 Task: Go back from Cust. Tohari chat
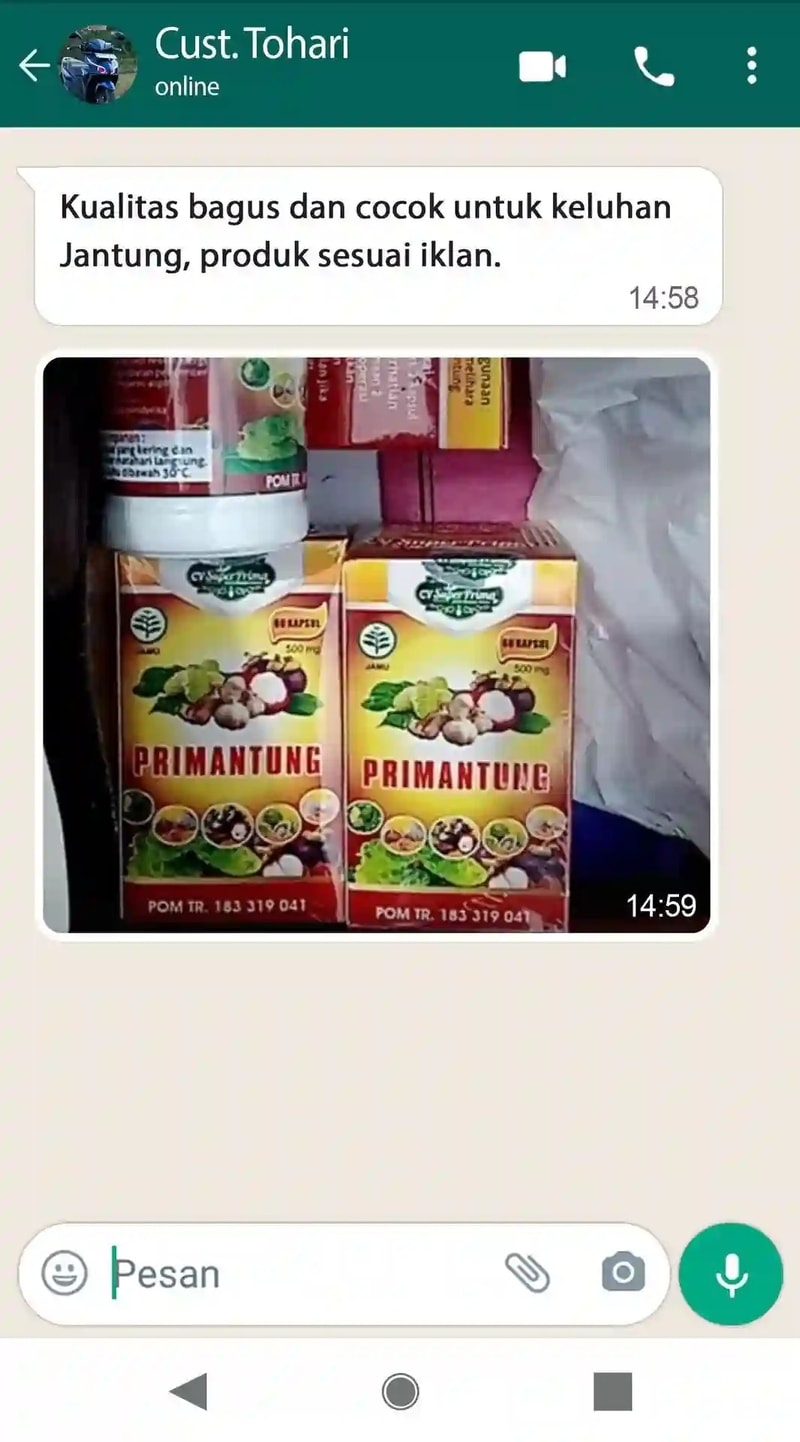coord(33,66)
